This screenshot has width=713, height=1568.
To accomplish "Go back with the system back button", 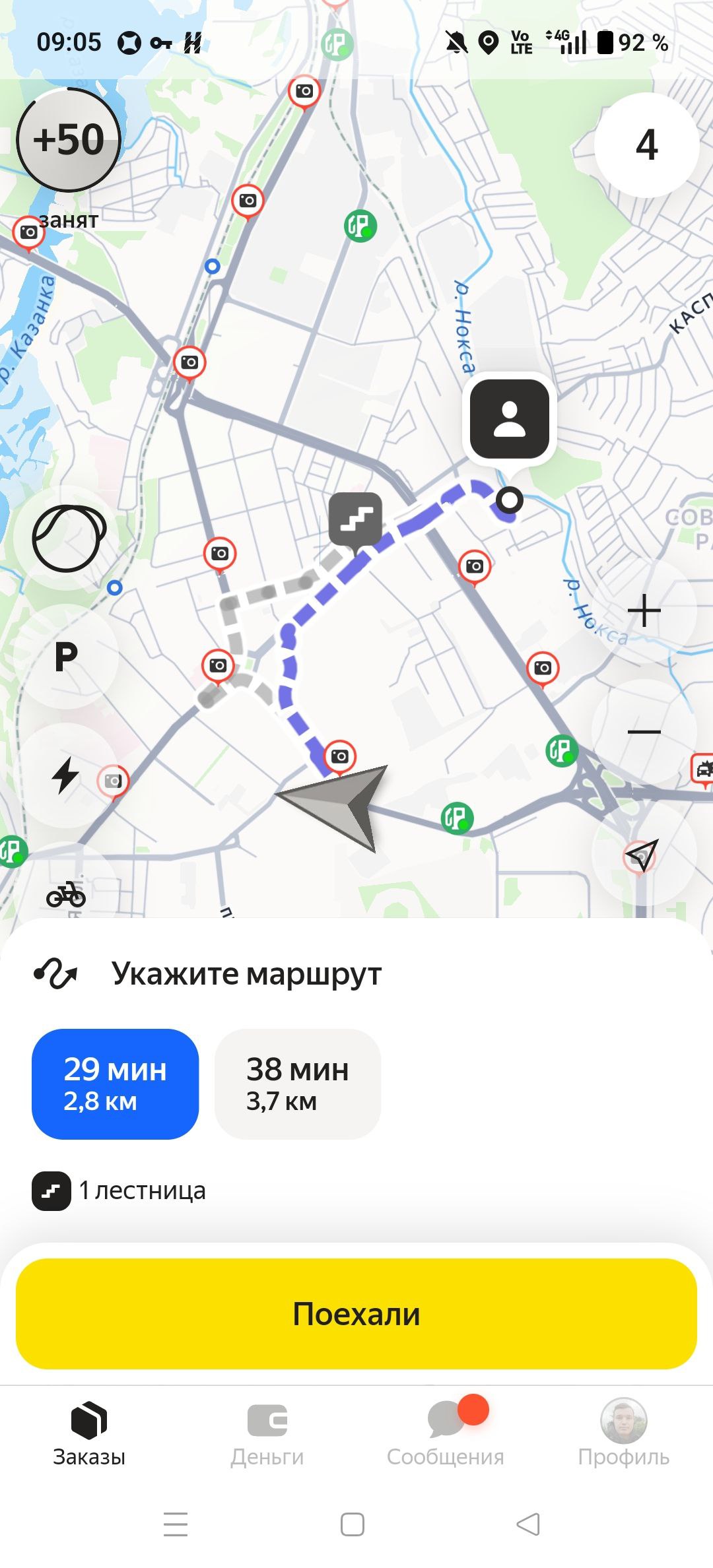I will pyautogui.click(x=528, y=1524).
